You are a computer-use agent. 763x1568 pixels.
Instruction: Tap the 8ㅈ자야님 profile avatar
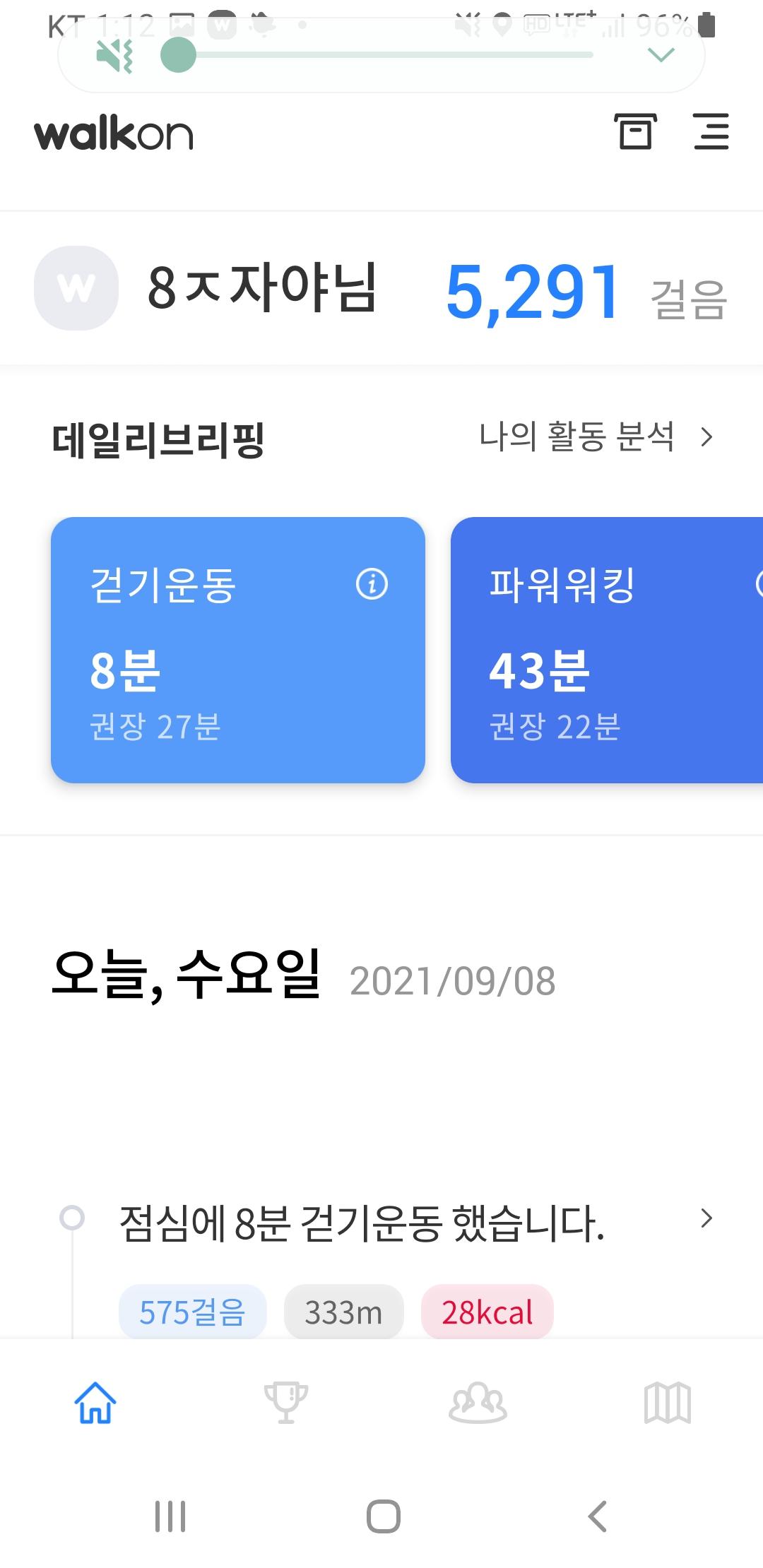[76, 288]
